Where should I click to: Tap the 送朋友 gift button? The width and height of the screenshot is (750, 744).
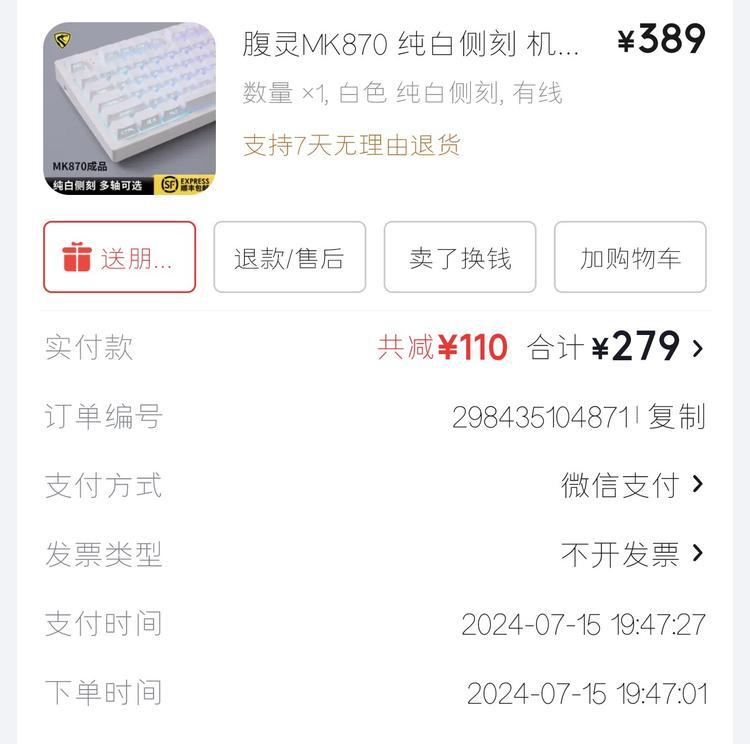point(119,257)
